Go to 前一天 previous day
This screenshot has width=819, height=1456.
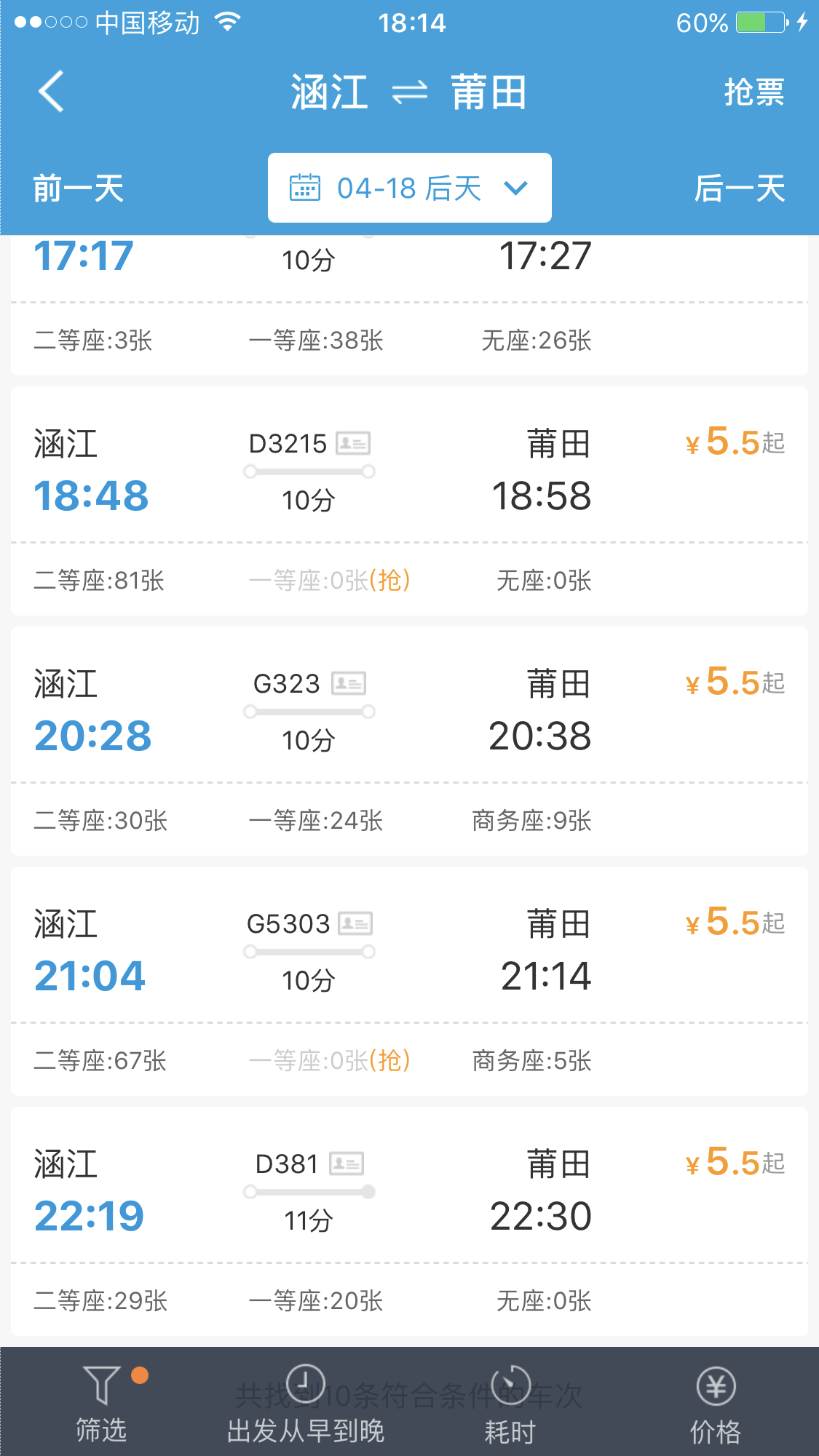[79, 188]
